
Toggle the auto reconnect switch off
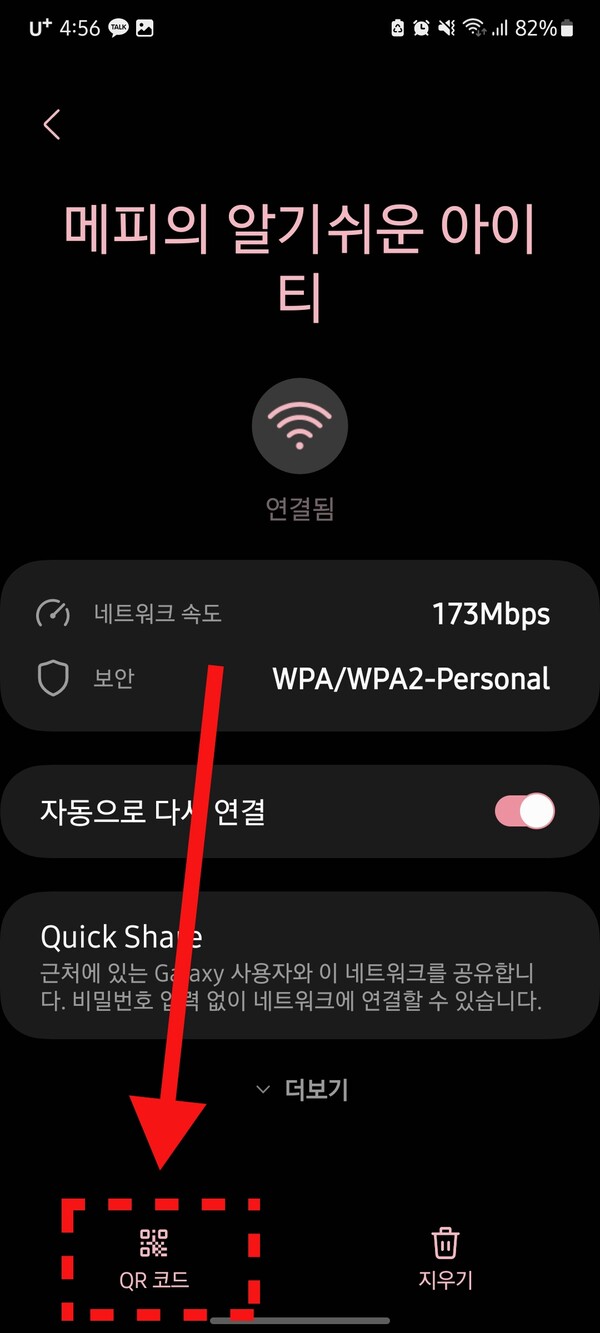(x=524, y=811)
